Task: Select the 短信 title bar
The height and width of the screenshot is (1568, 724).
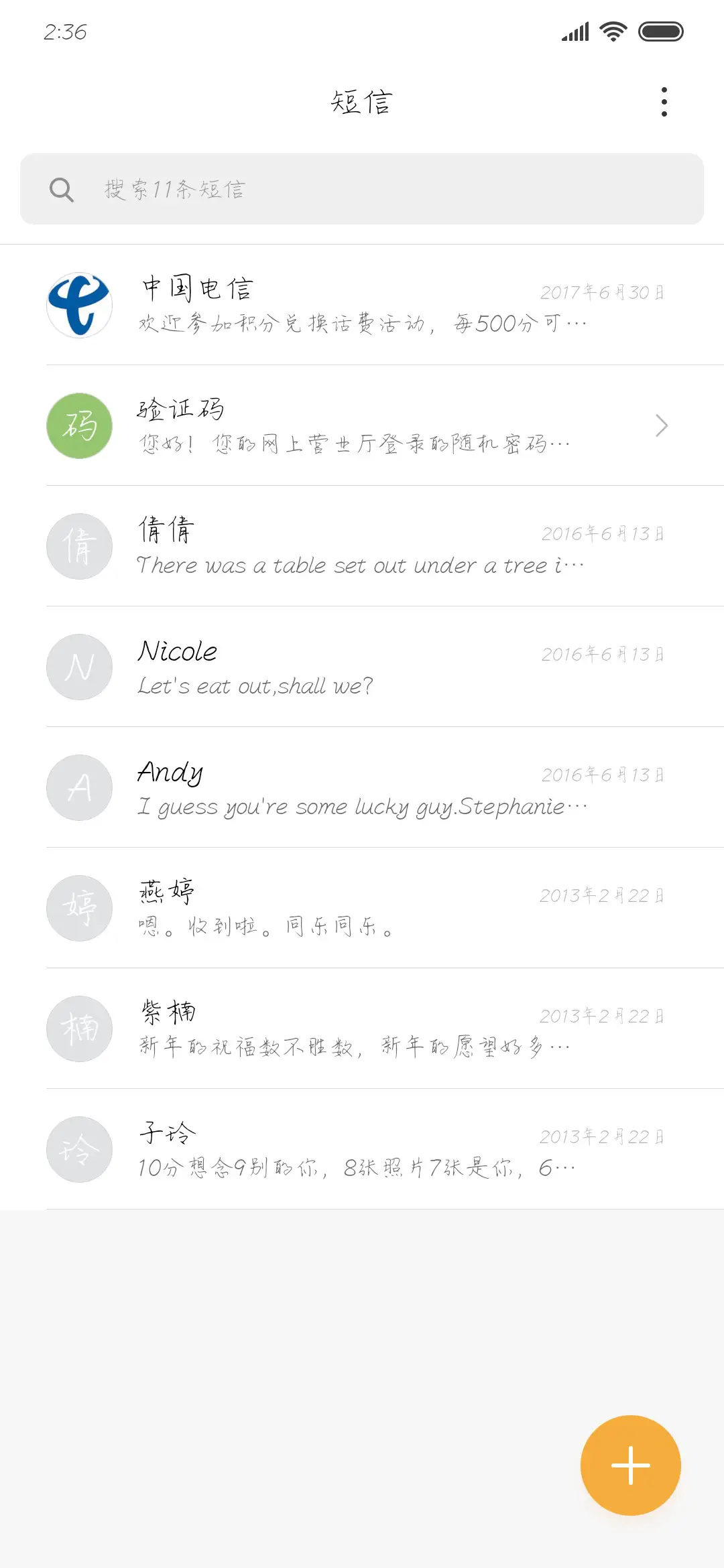Action: pyautogui.click(x=361, y=101)
